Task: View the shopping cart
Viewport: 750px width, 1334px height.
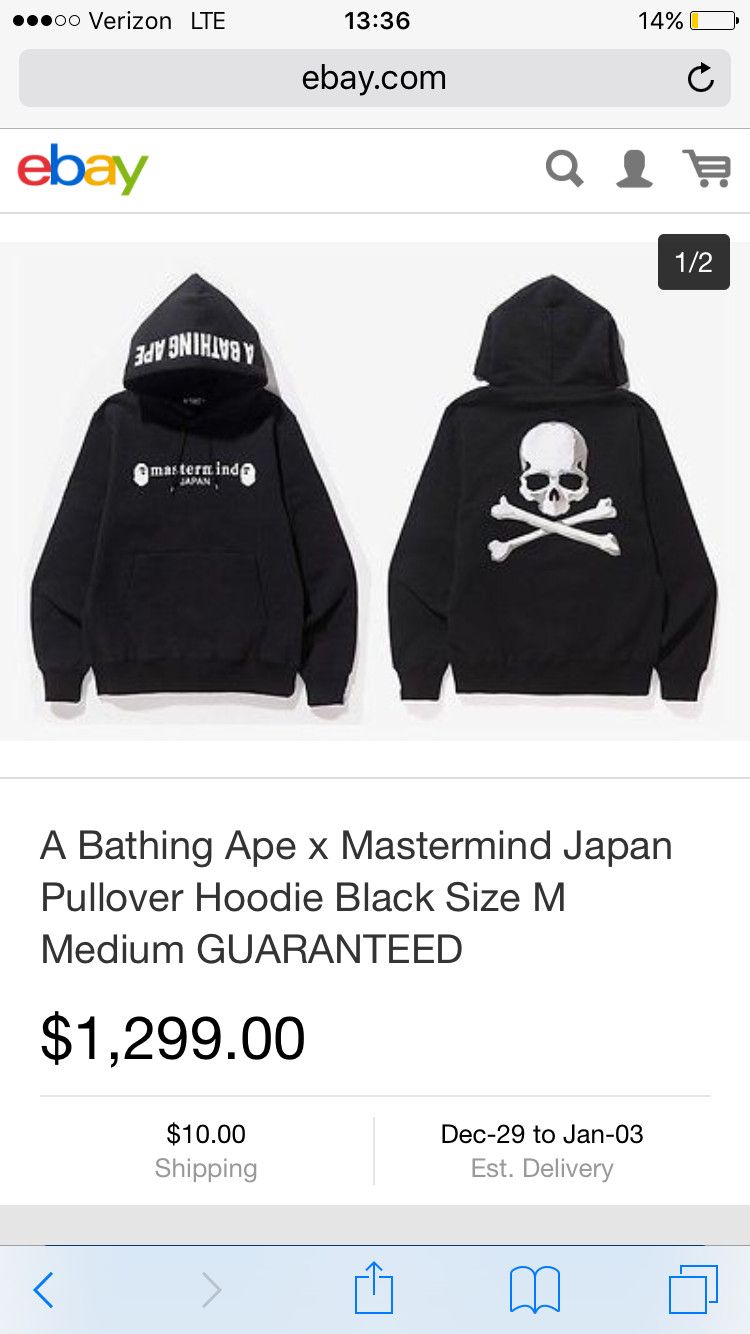Action: click(x=707, y=169)
